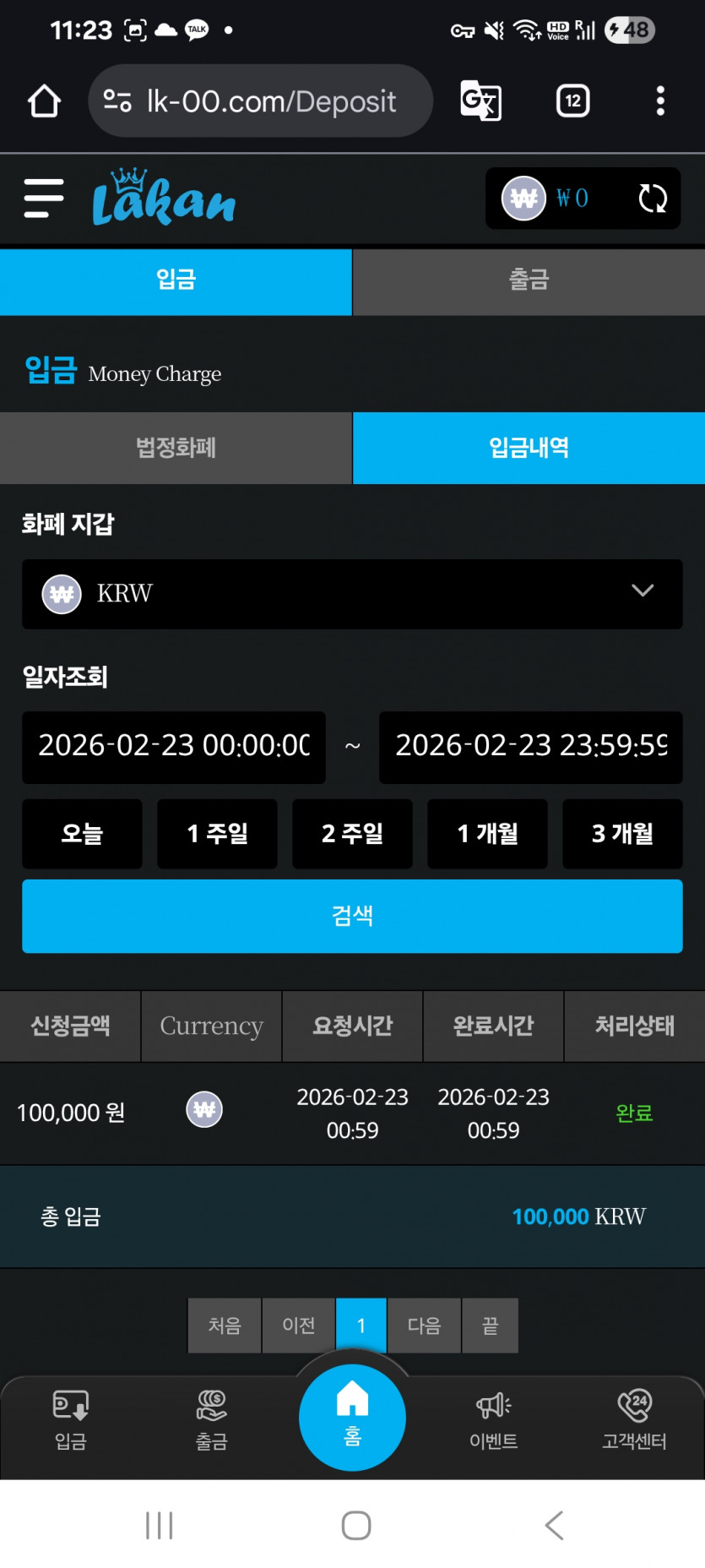The height and width of the screenshot is (1568, 705).
Task: Switch to the 출금 top tab
Action: [x=529, y=280]
